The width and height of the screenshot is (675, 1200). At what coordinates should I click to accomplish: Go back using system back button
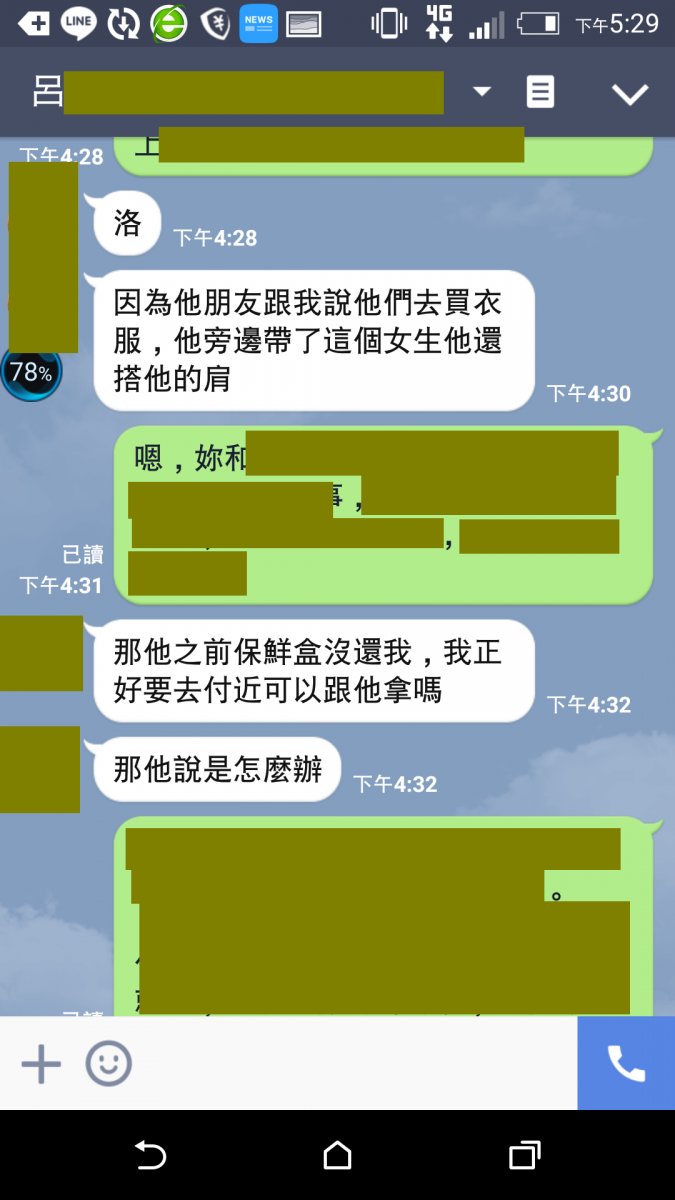[150, 1156]
